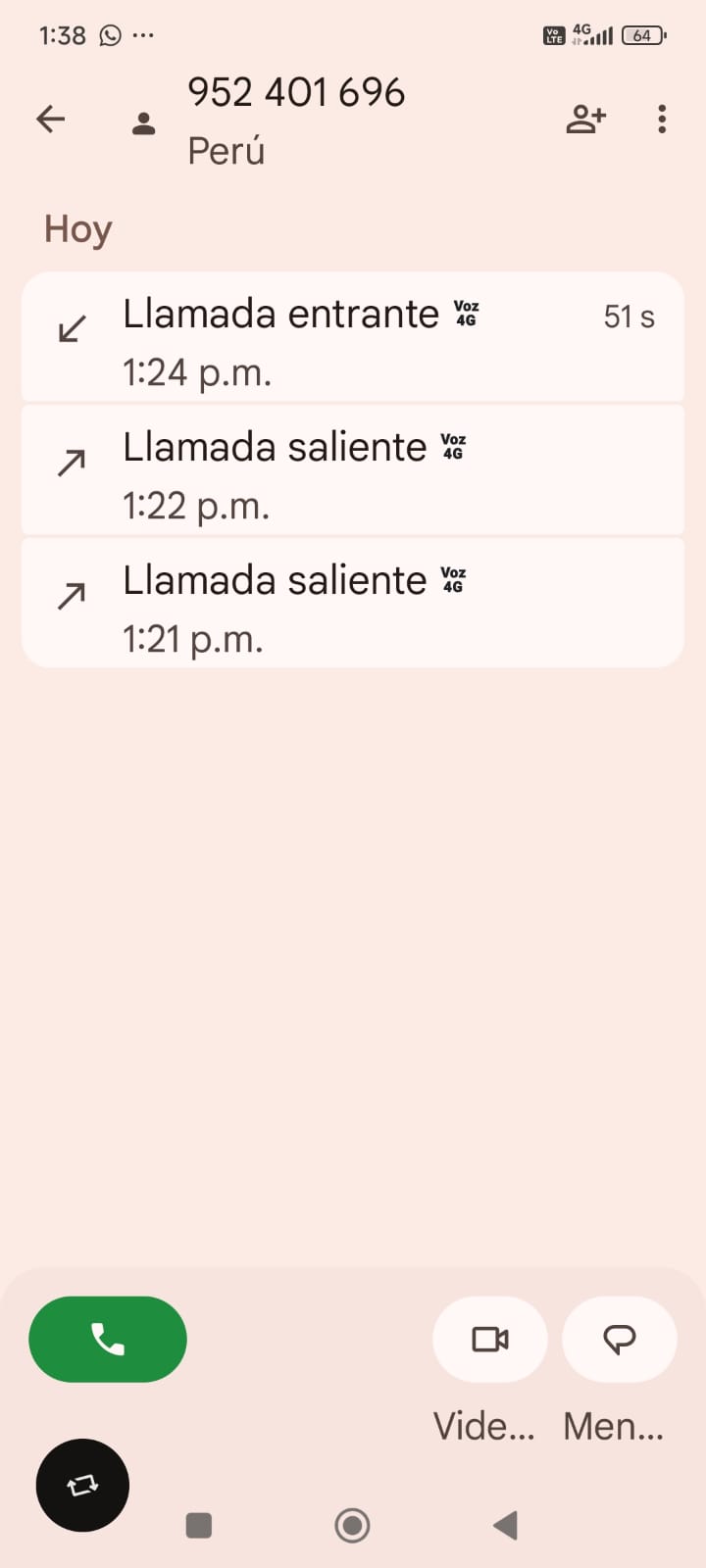
Task: Tap the outgoing call at 1:21 p.m.
Action: point(352,605)
